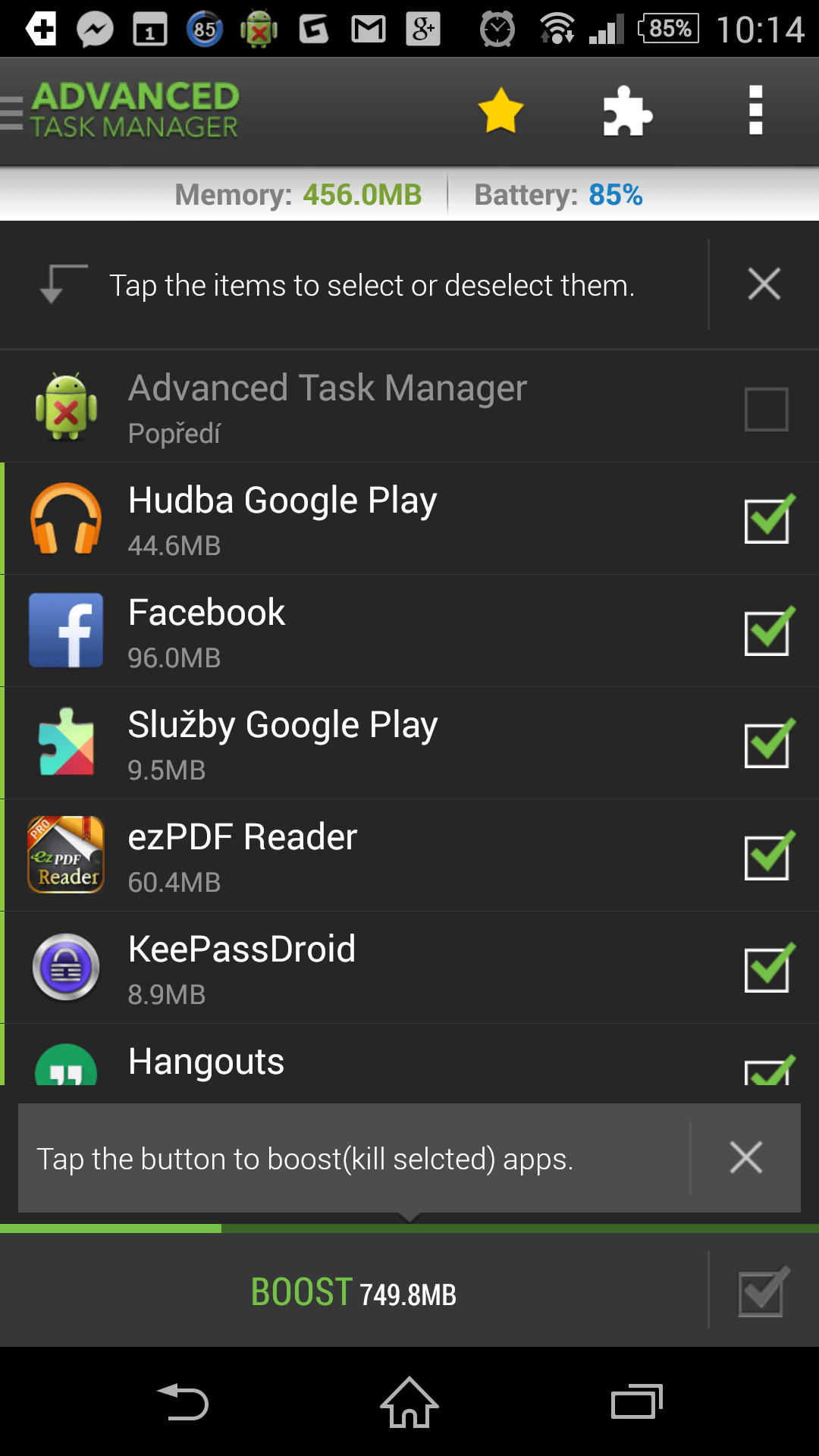Go back with the navigation bar
Viewport: 819px width, 1456px height.
coord(183,1401)
